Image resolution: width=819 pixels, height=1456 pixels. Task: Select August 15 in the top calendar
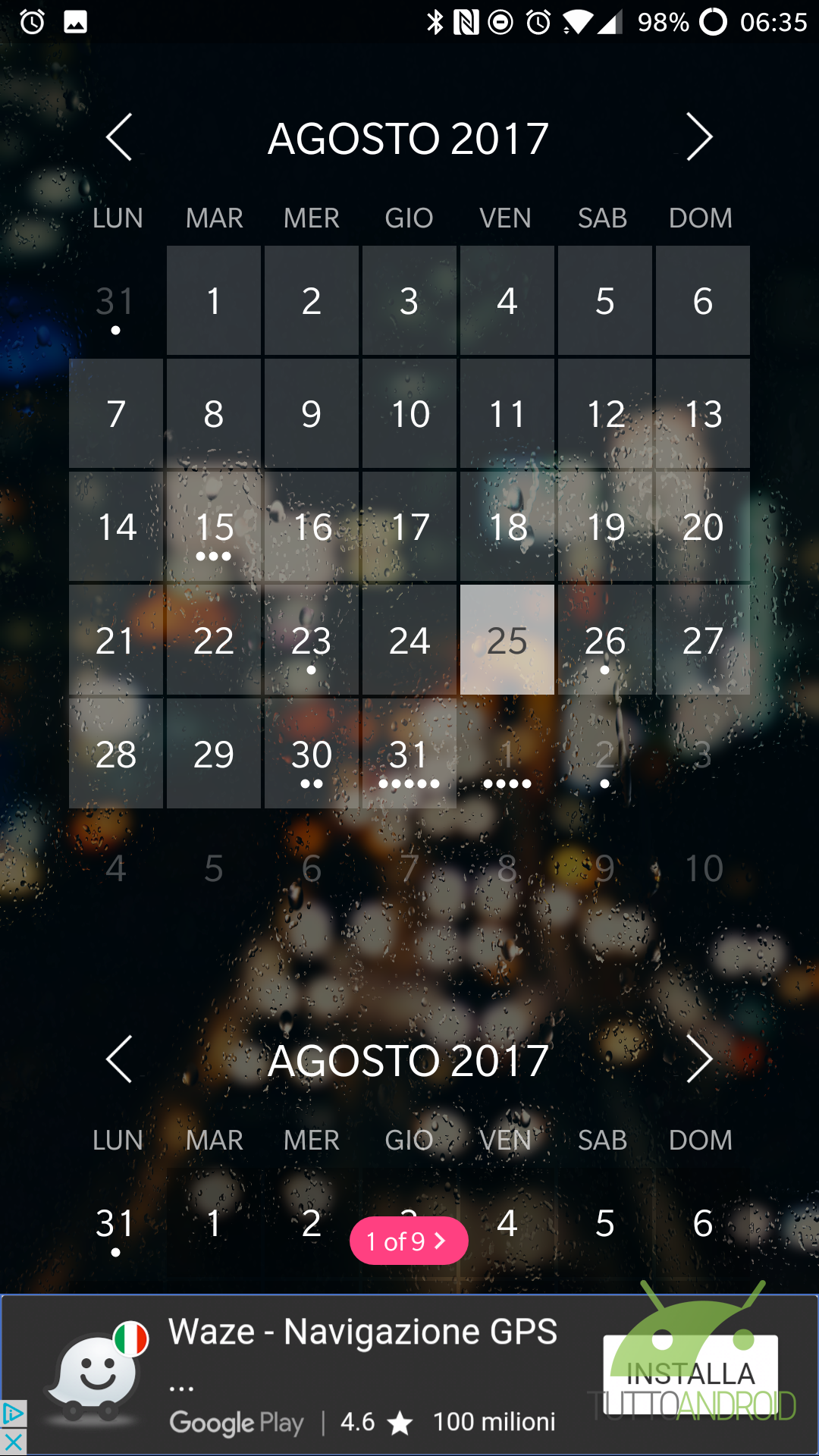(x=214, y=527)
